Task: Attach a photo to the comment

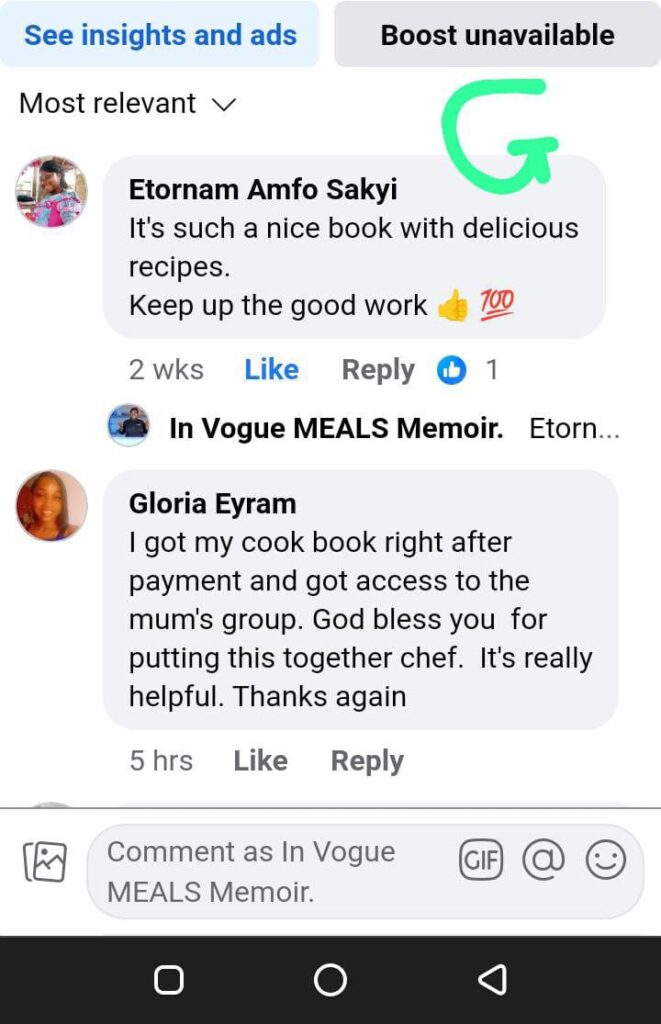Action: (x=45, y=862)
